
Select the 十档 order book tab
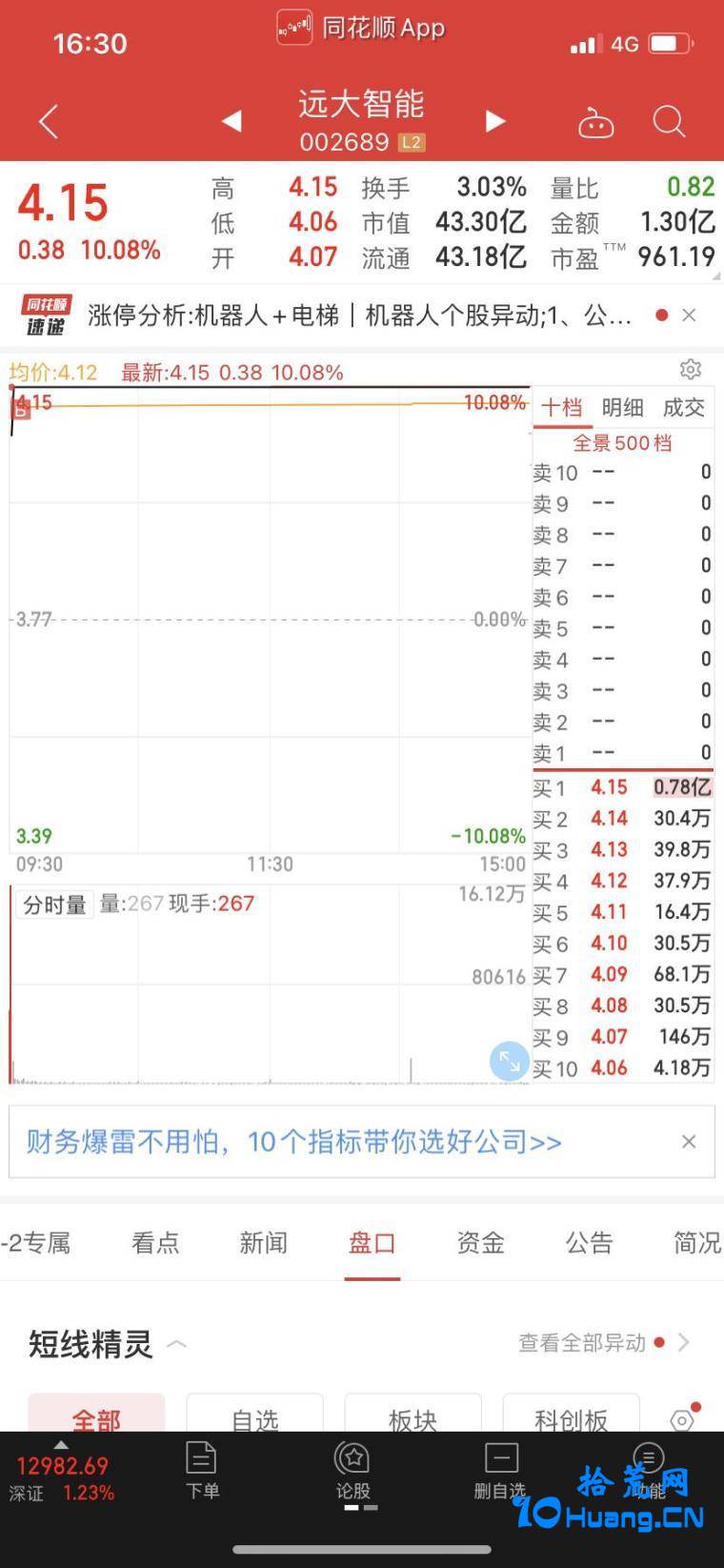pyautogui.click(x=562, y=408)
